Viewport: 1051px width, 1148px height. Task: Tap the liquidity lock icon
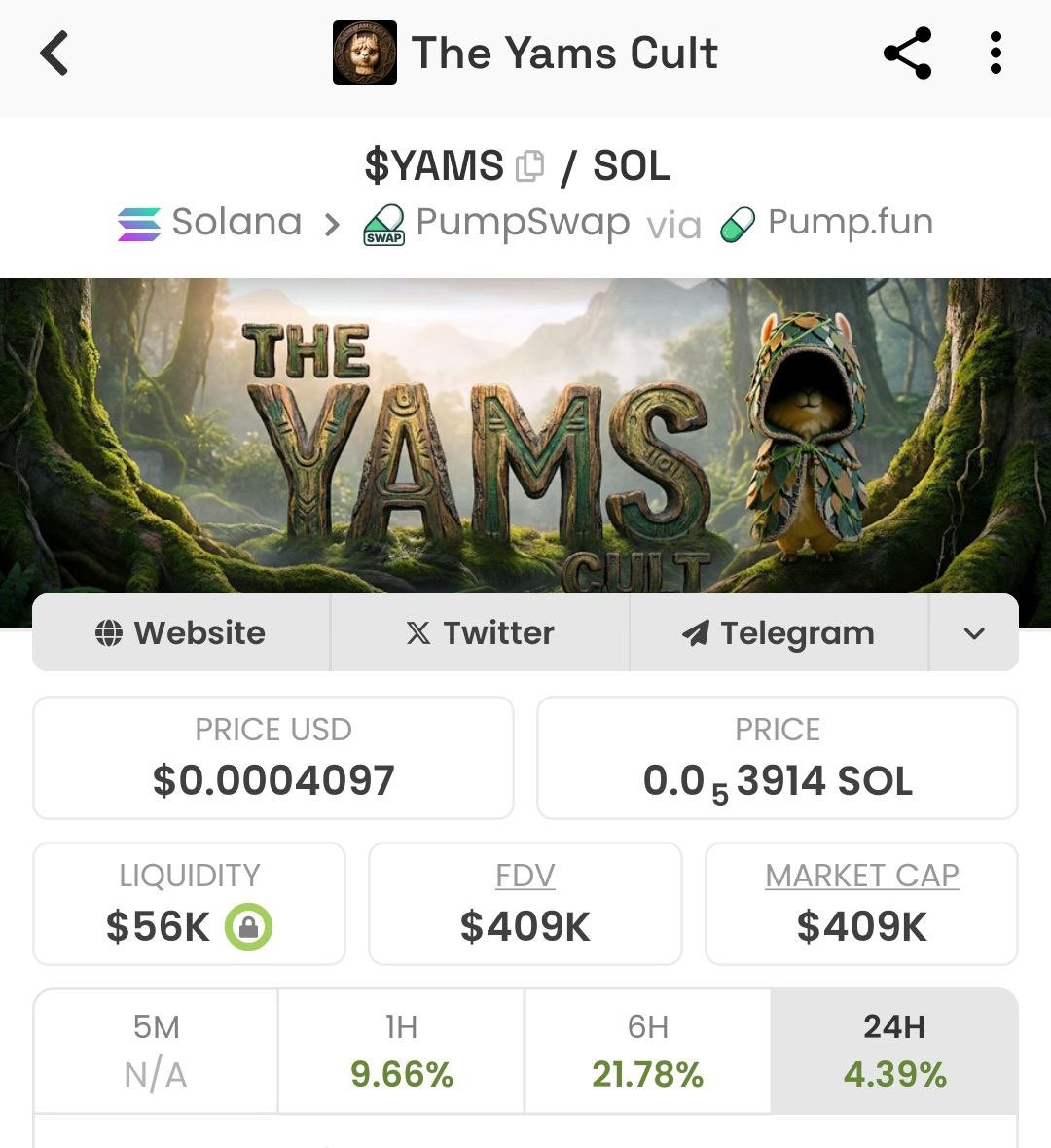pyautogui.click(x=248, y=927)
